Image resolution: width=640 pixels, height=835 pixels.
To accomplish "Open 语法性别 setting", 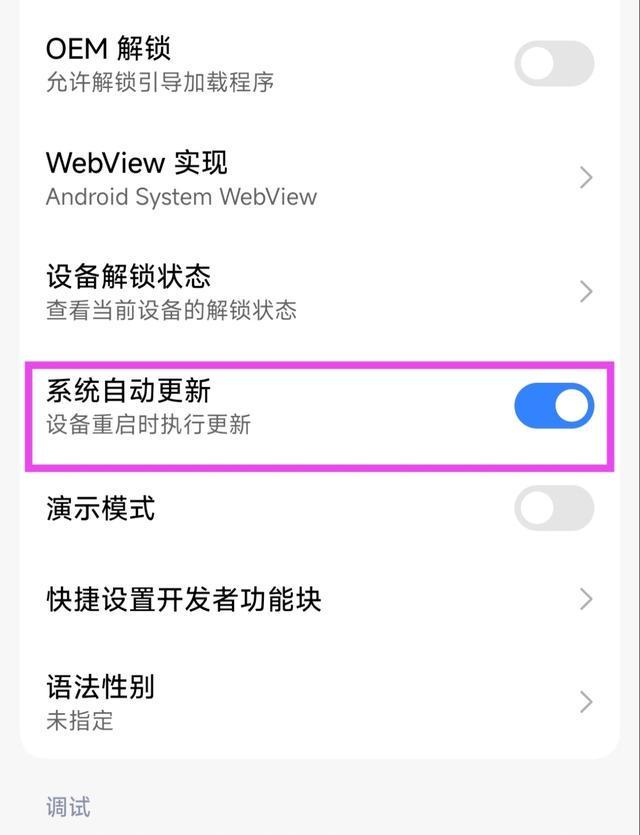I will coord(300,701).
